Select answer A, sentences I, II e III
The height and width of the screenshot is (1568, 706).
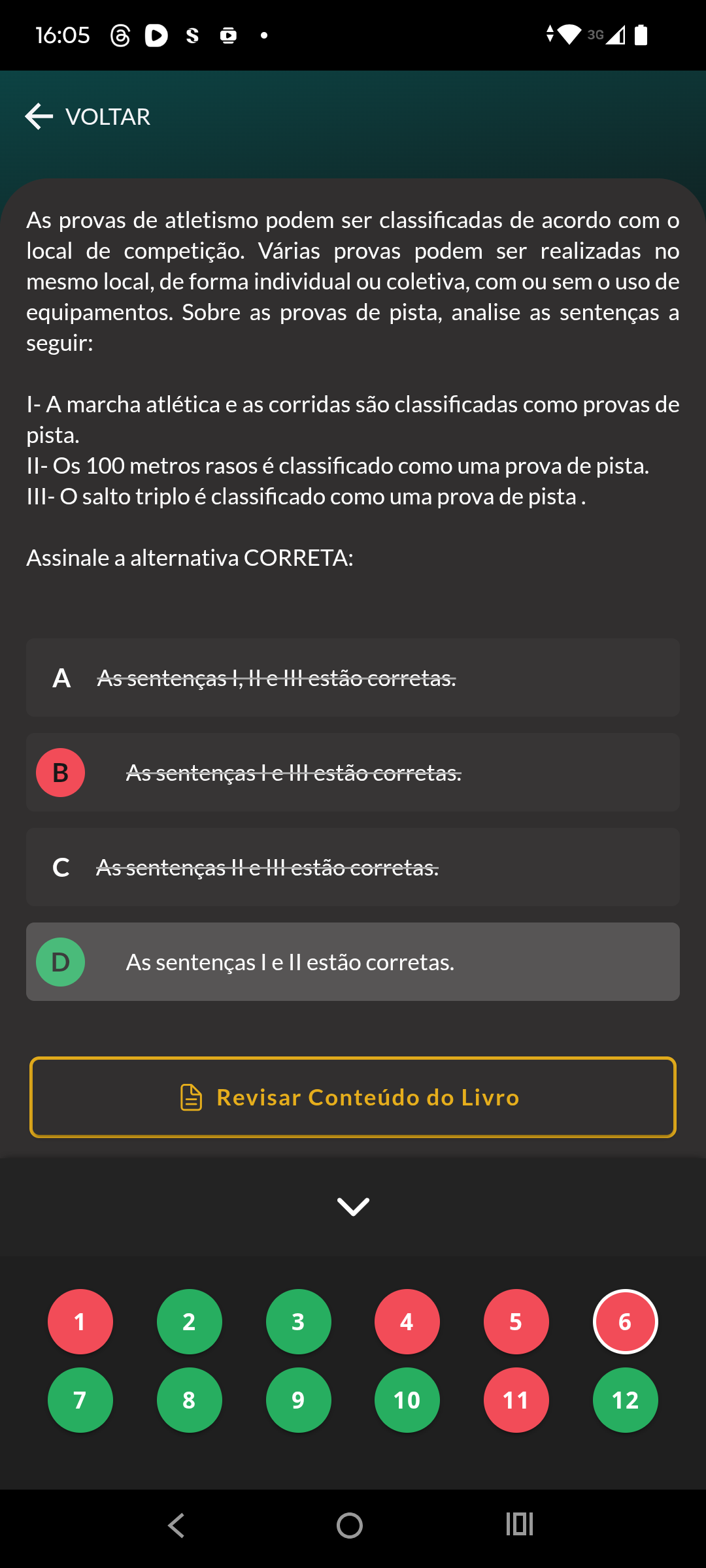[x=353, y=678]
